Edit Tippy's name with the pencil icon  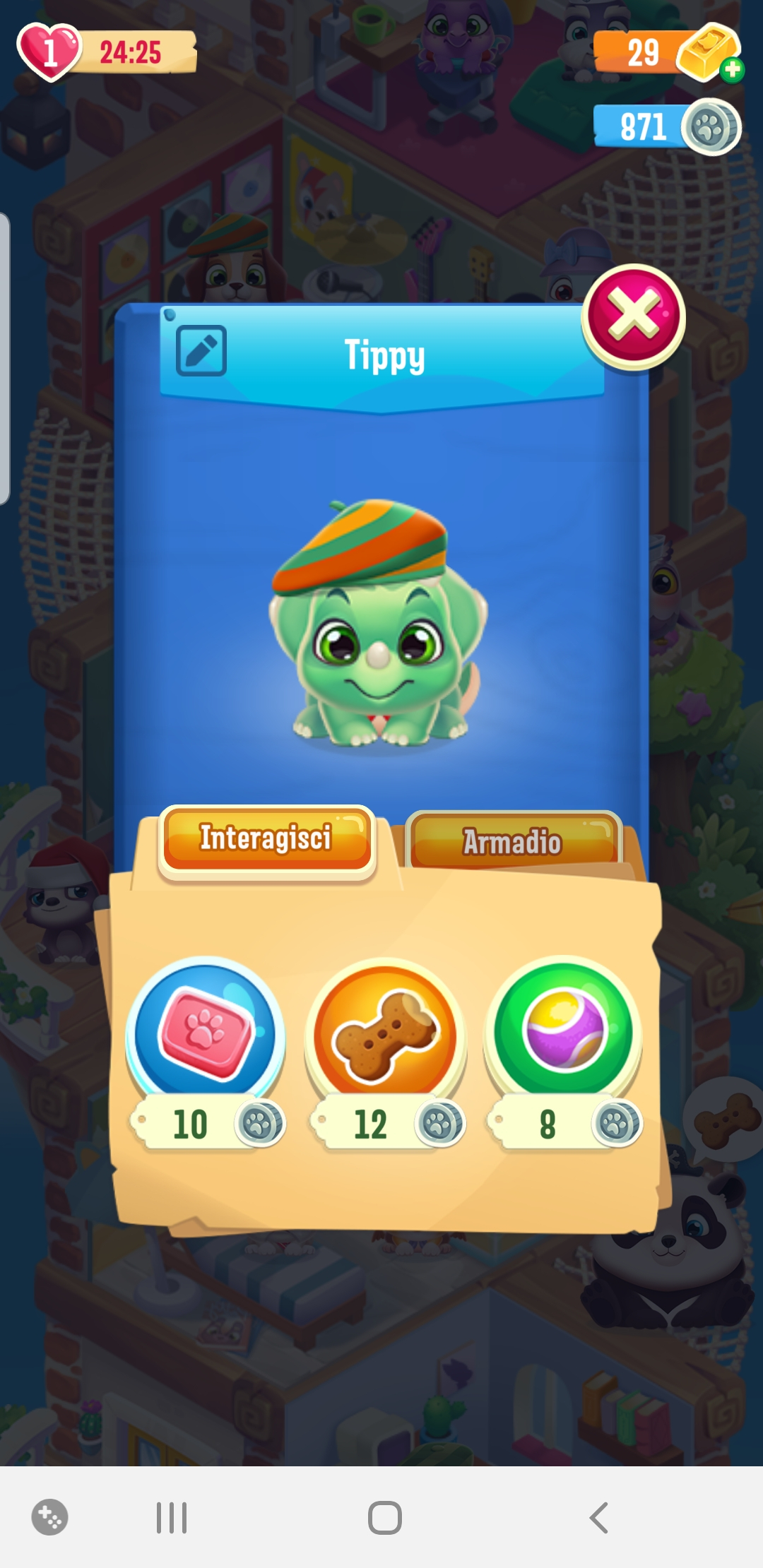(201, 350)
